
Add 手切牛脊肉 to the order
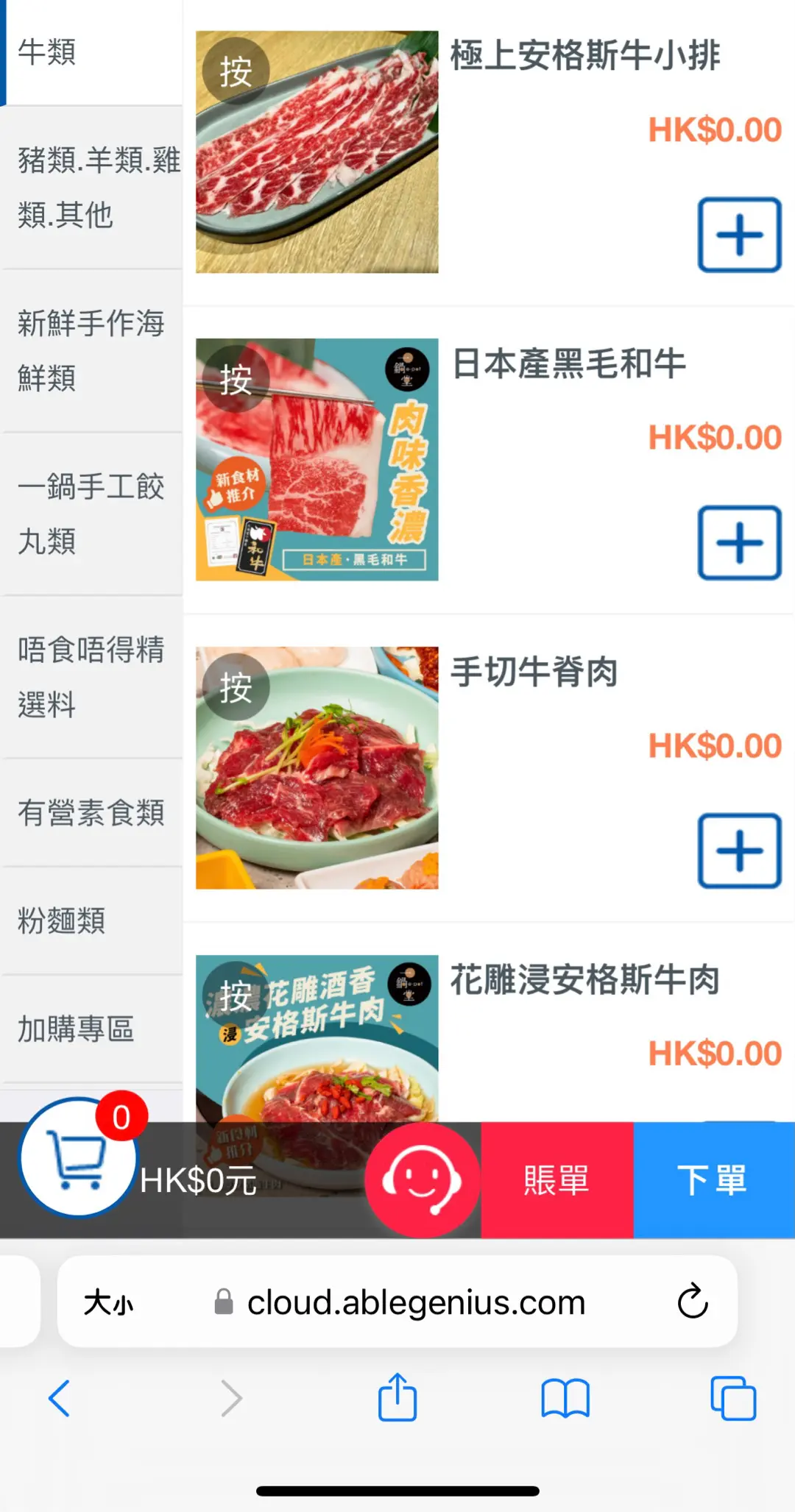(x=739, y=851)
